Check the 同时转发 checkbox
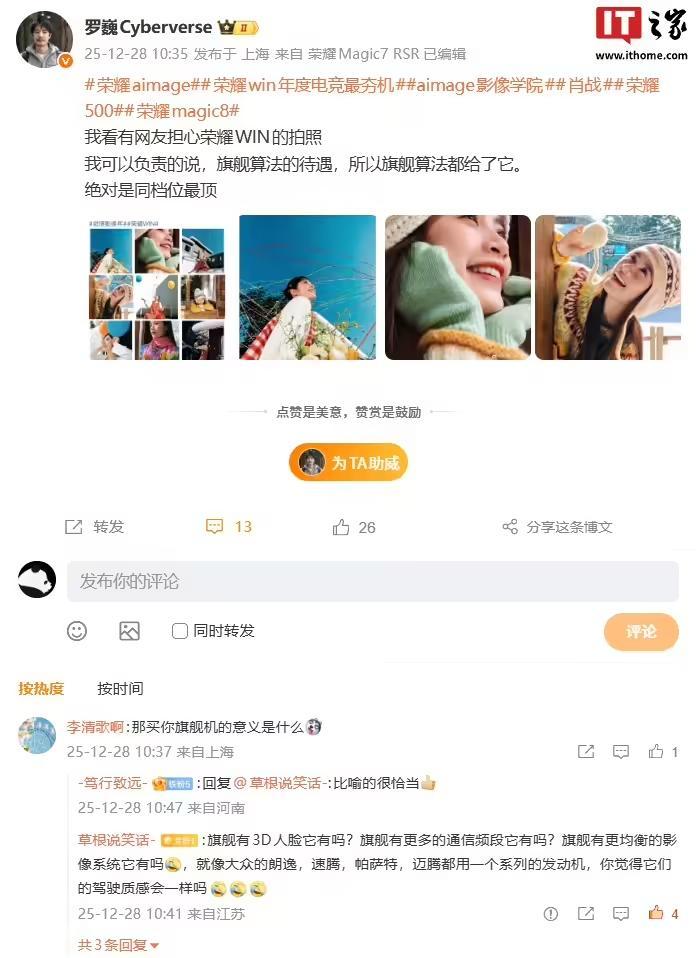Screen dimensions: 696x958 (180, 631)
